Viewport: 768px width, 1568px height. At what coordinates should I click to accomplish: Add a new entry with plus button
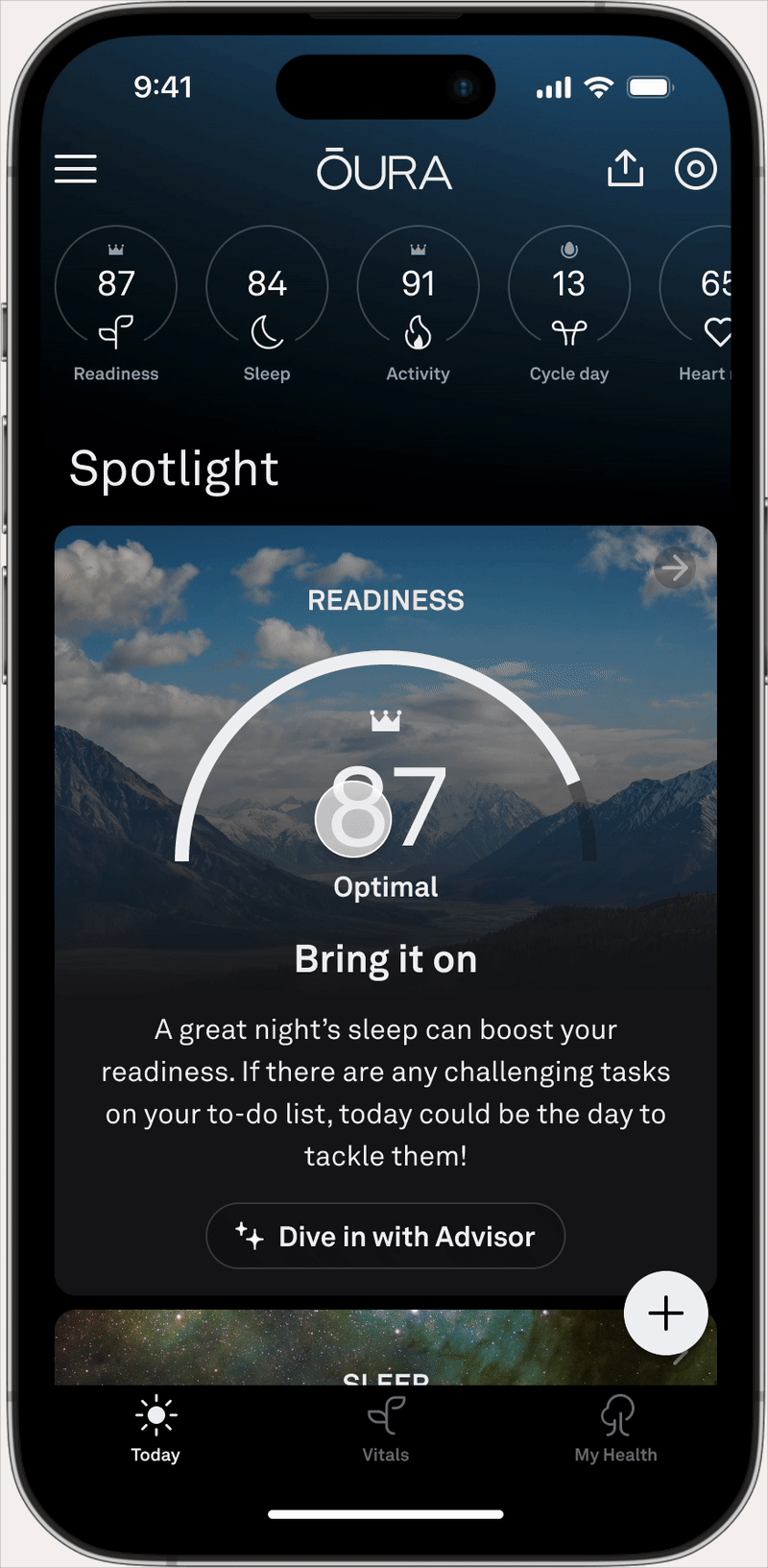coord(665,1313)
